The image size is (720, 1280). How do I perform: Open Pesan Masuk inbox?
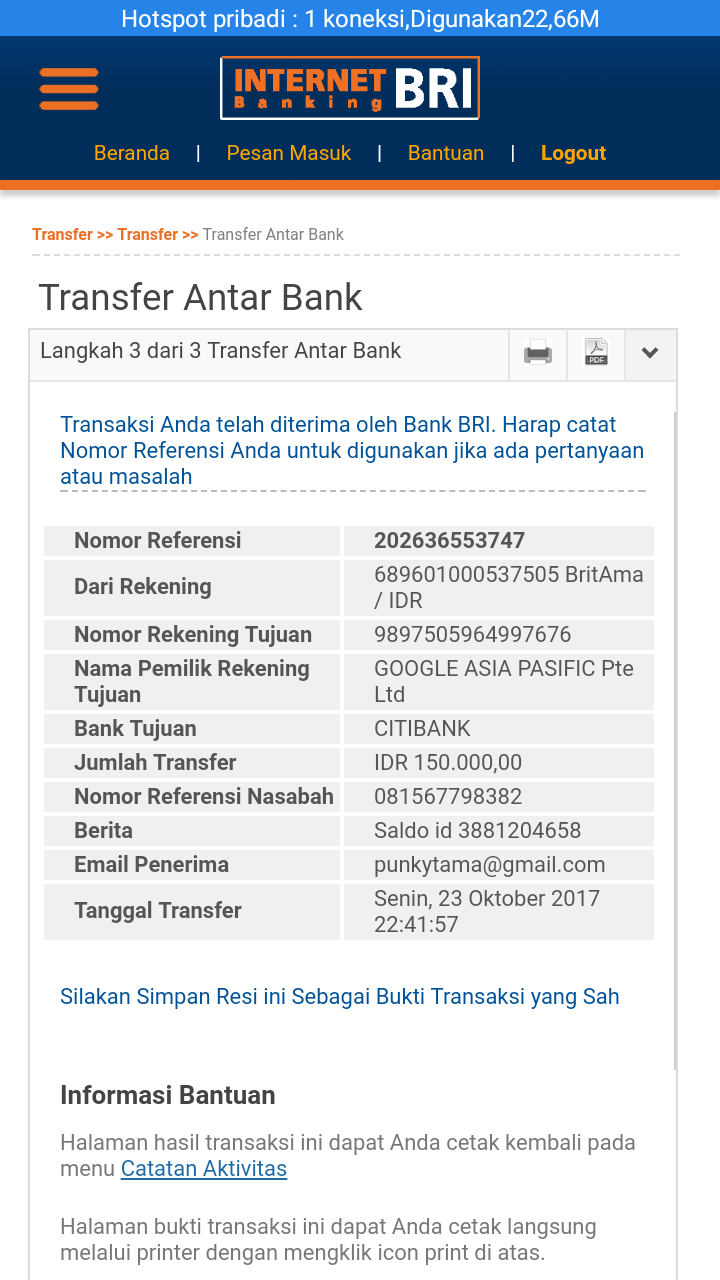(x=289, y=153)
